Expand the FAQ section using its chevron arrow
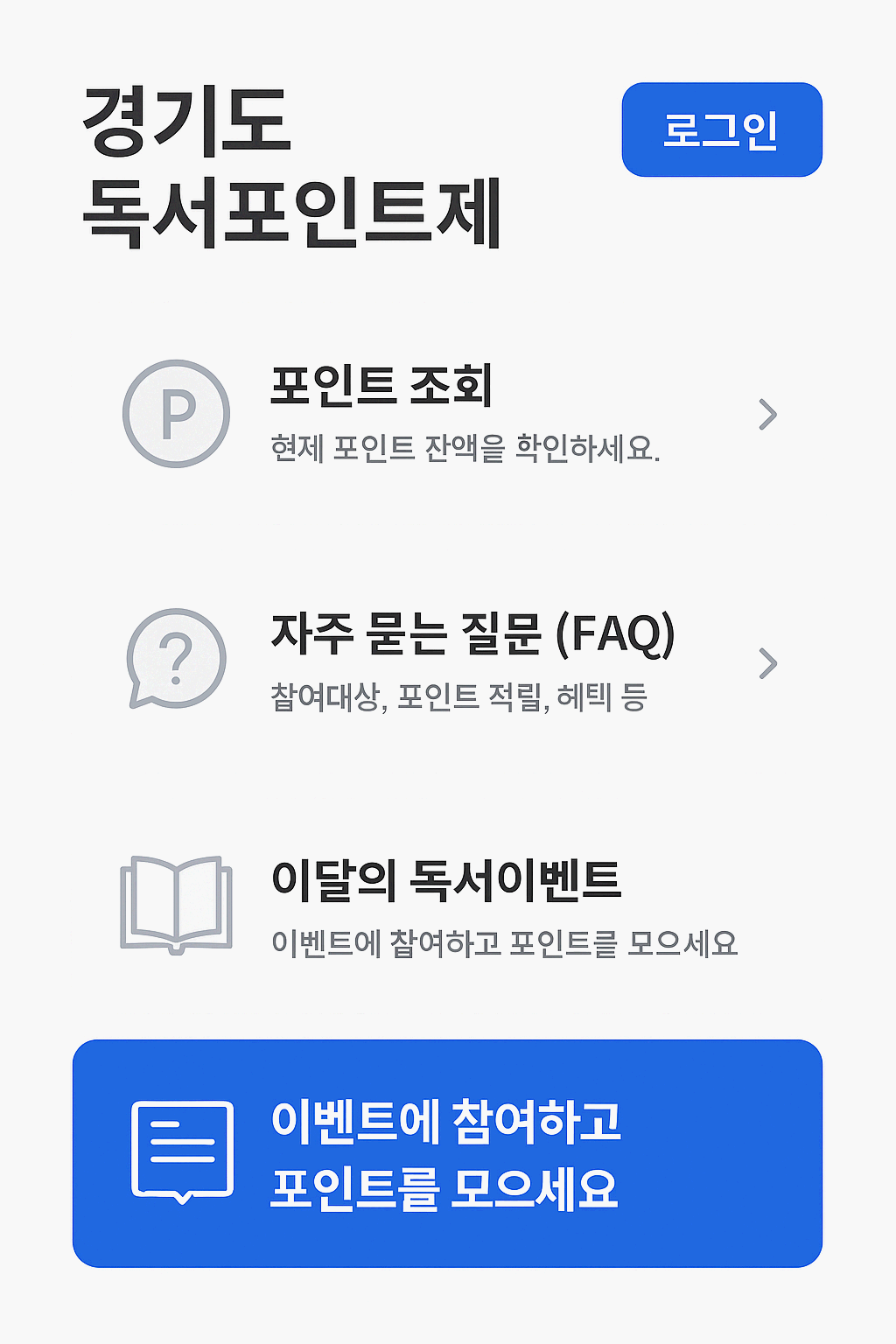 click(768, 665)
